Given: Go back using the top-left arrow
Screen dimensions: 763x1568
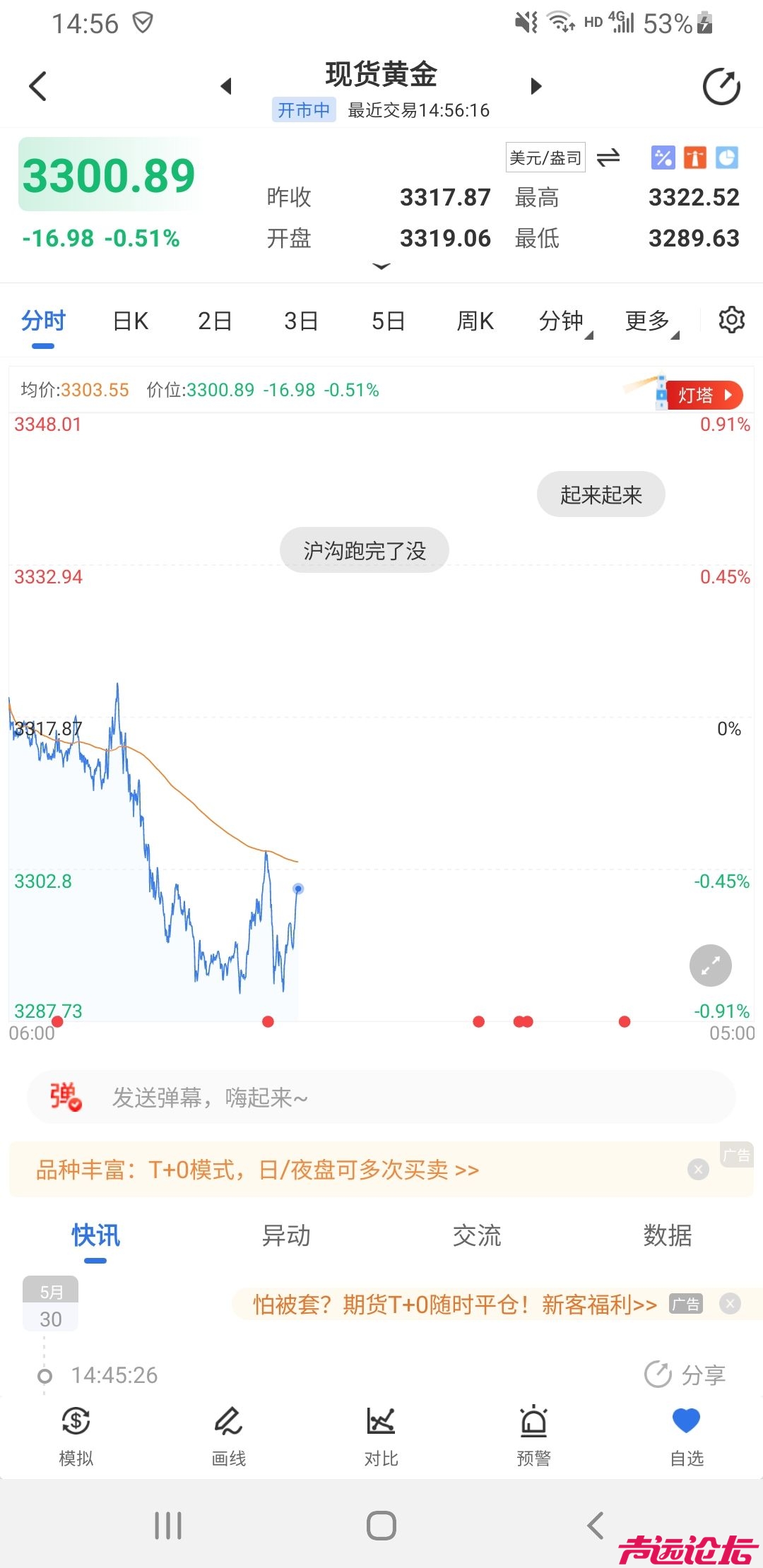Looking at the screenshot, I should (x=38, y=87).
